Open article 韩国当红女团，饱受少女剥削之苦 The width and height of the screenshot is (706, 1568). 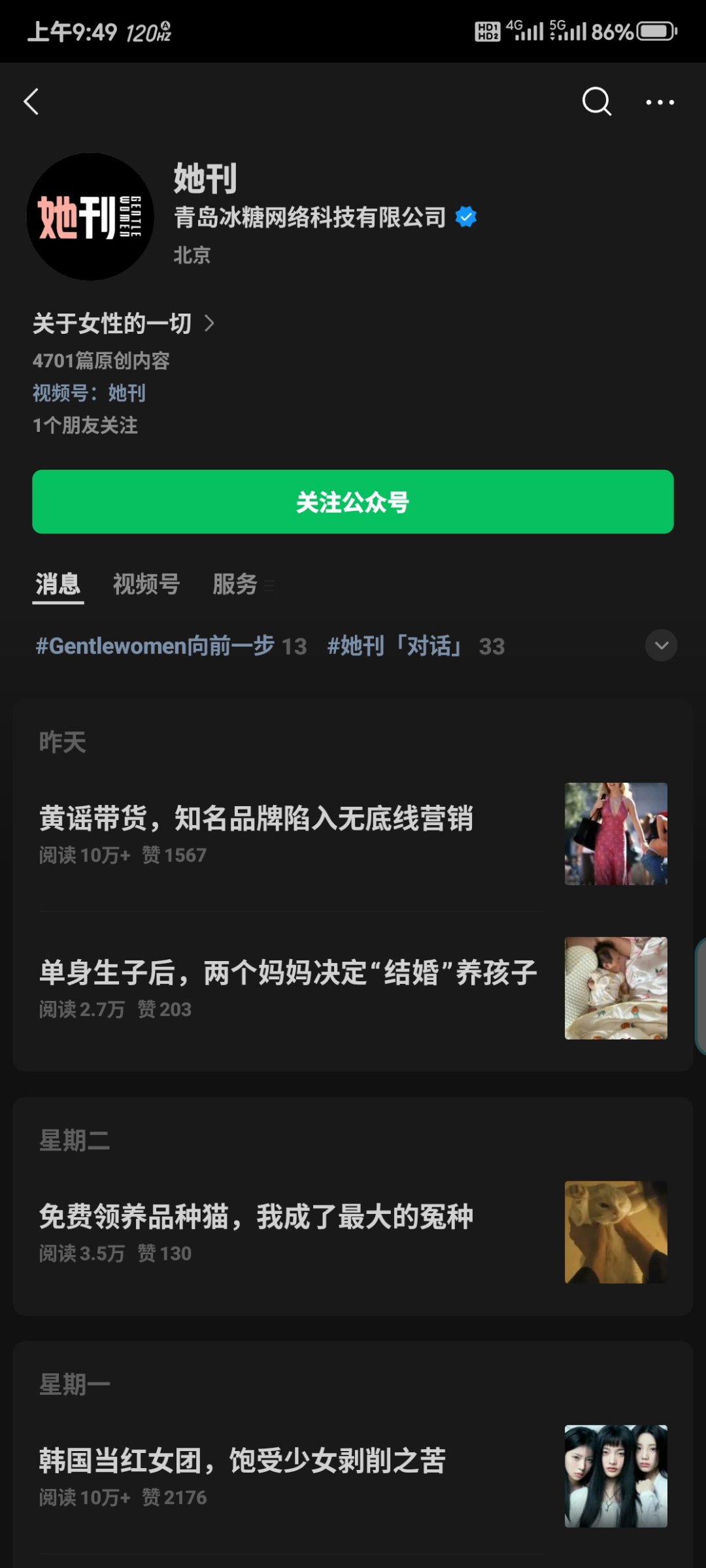coord(353,1477)
